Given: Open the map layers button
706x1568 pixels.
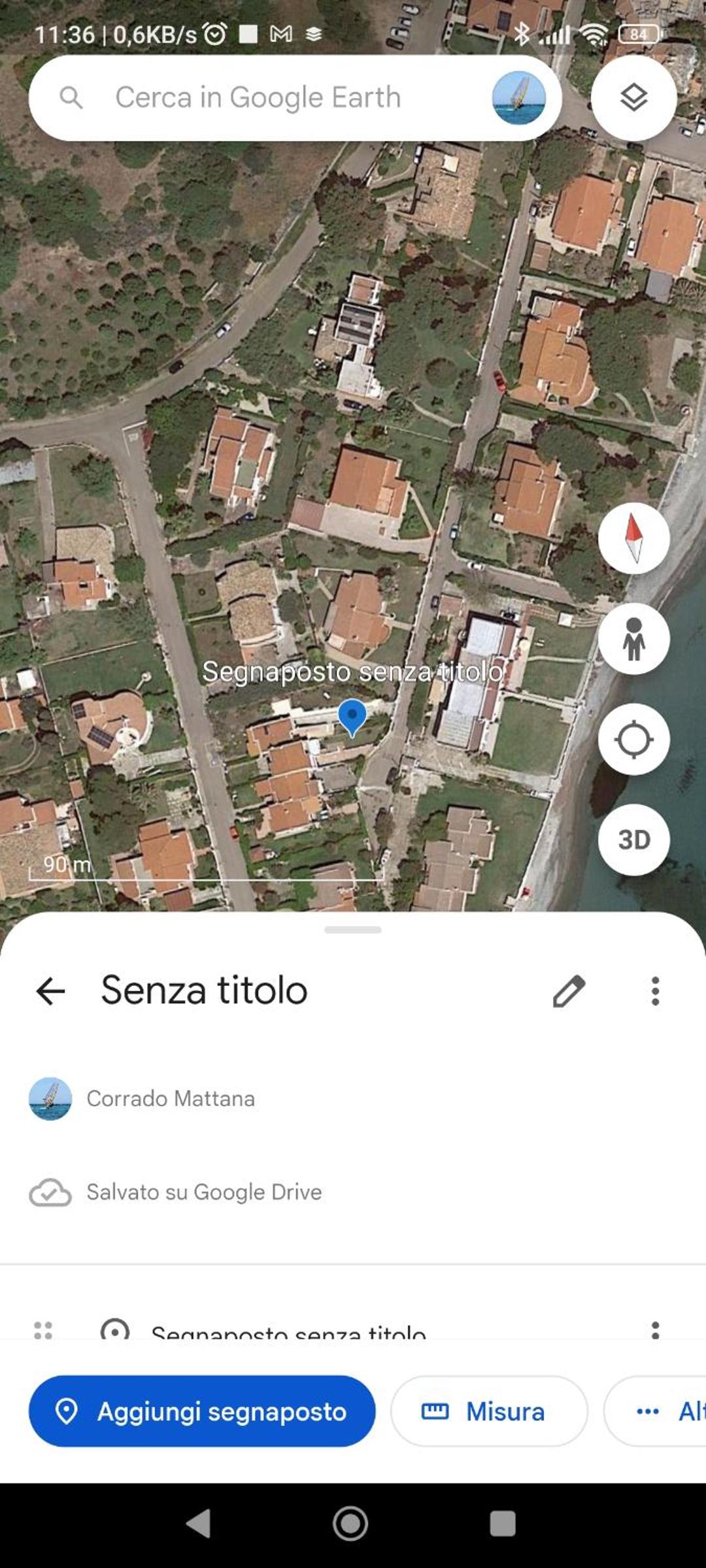Looking at the screenshot, I should pyautogui.click(x=633, y=98).
